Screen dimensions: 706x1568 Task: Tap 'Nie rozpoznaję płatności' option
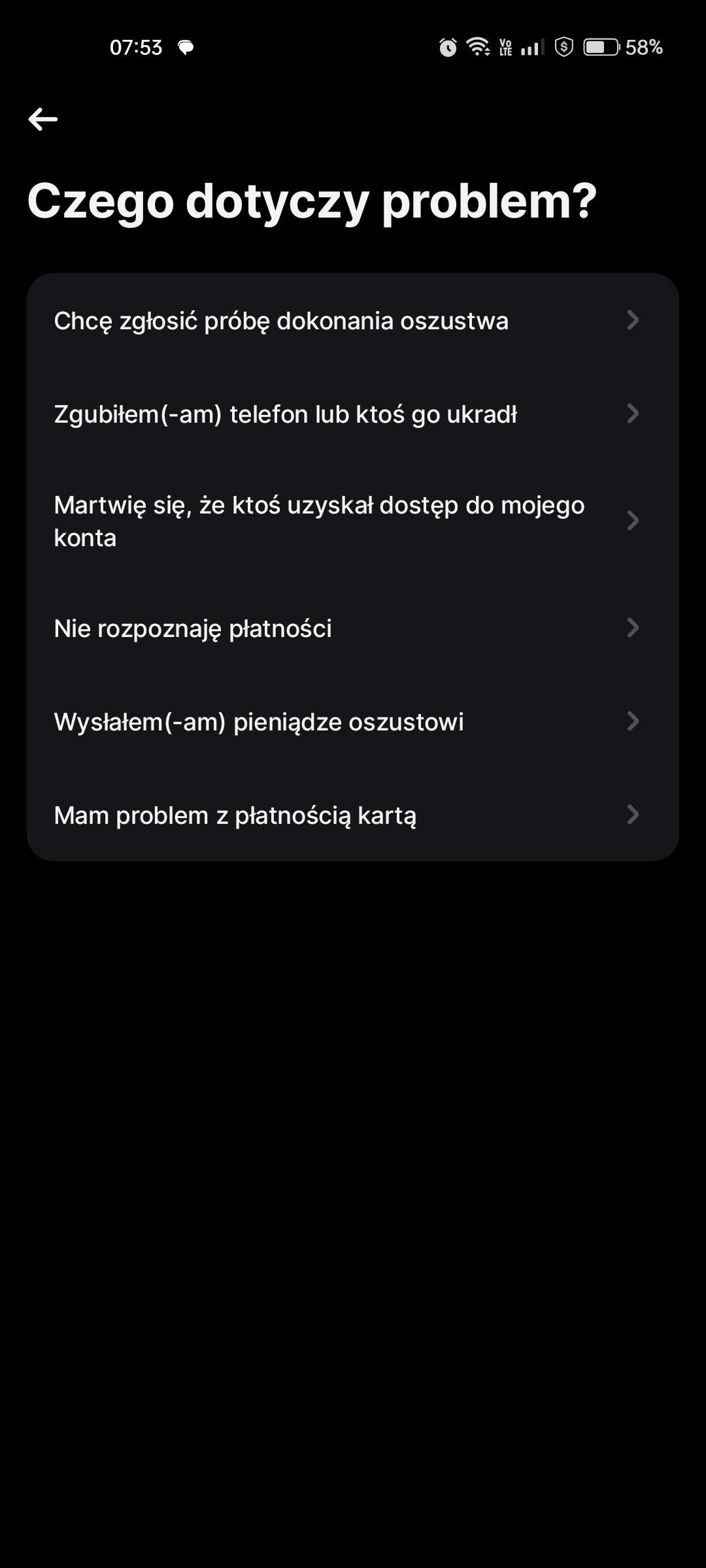click(x=353, y=628)
